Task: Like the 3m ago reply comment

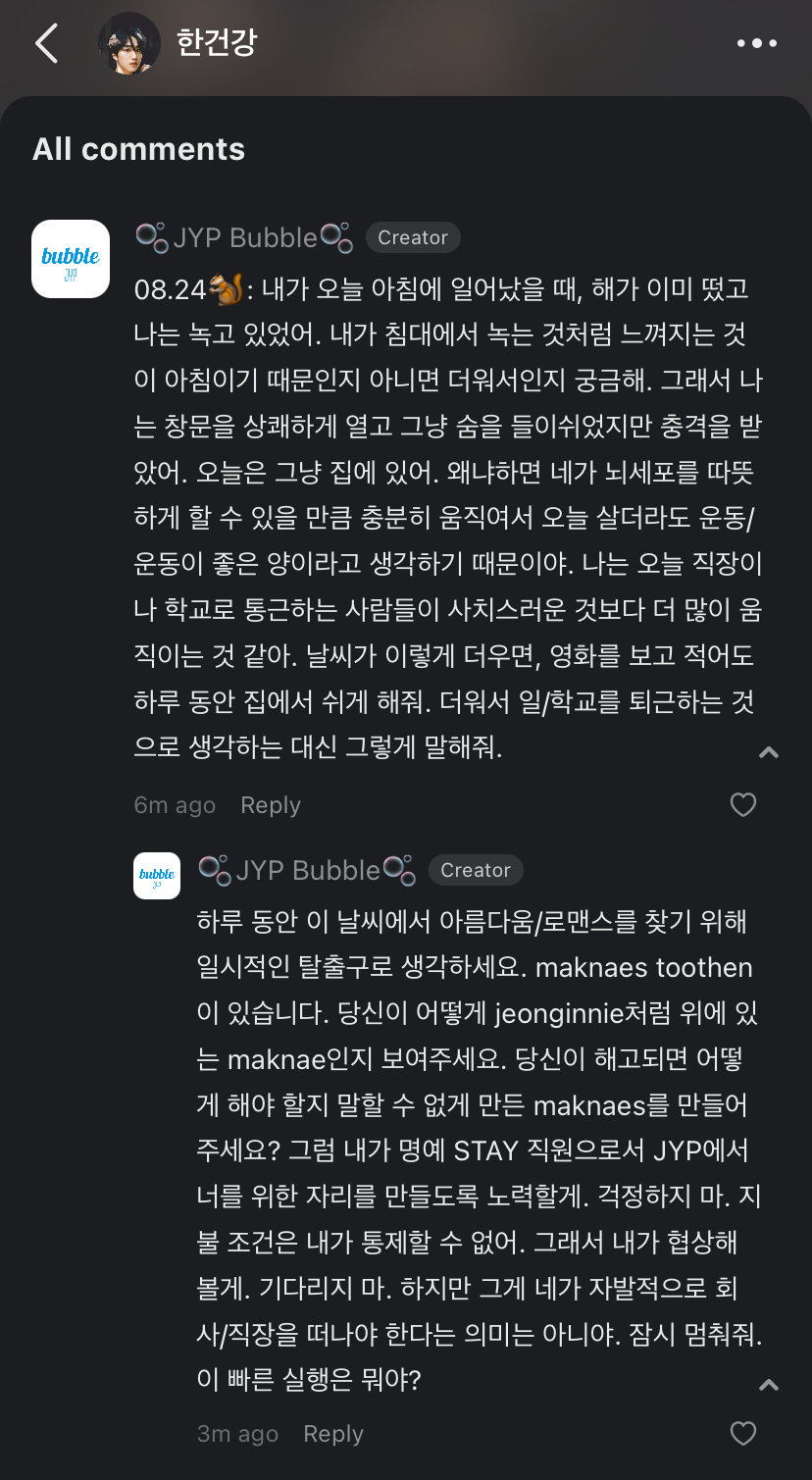Action: click(x=743, y=1434)
